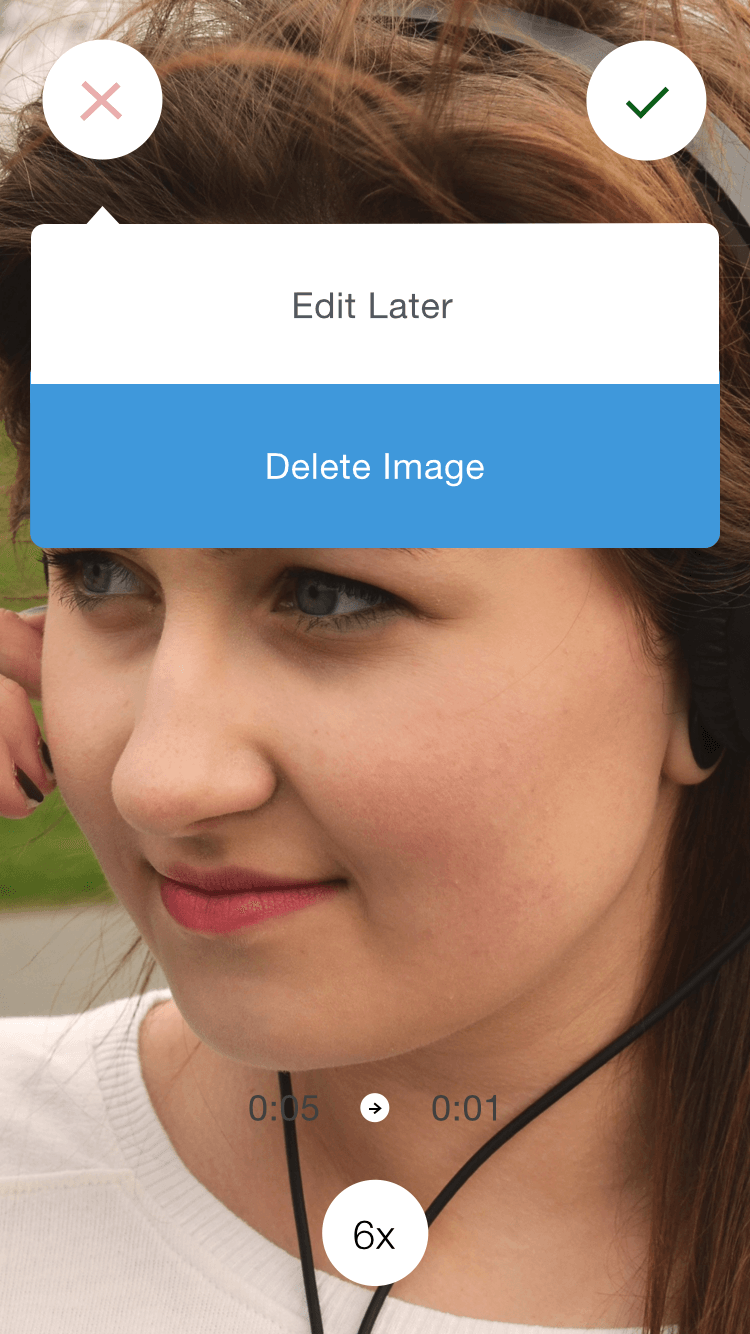Confirm with the green checkmark button
The height and width of the screenshot is (1334, 750).
click(x=646, y=100)
